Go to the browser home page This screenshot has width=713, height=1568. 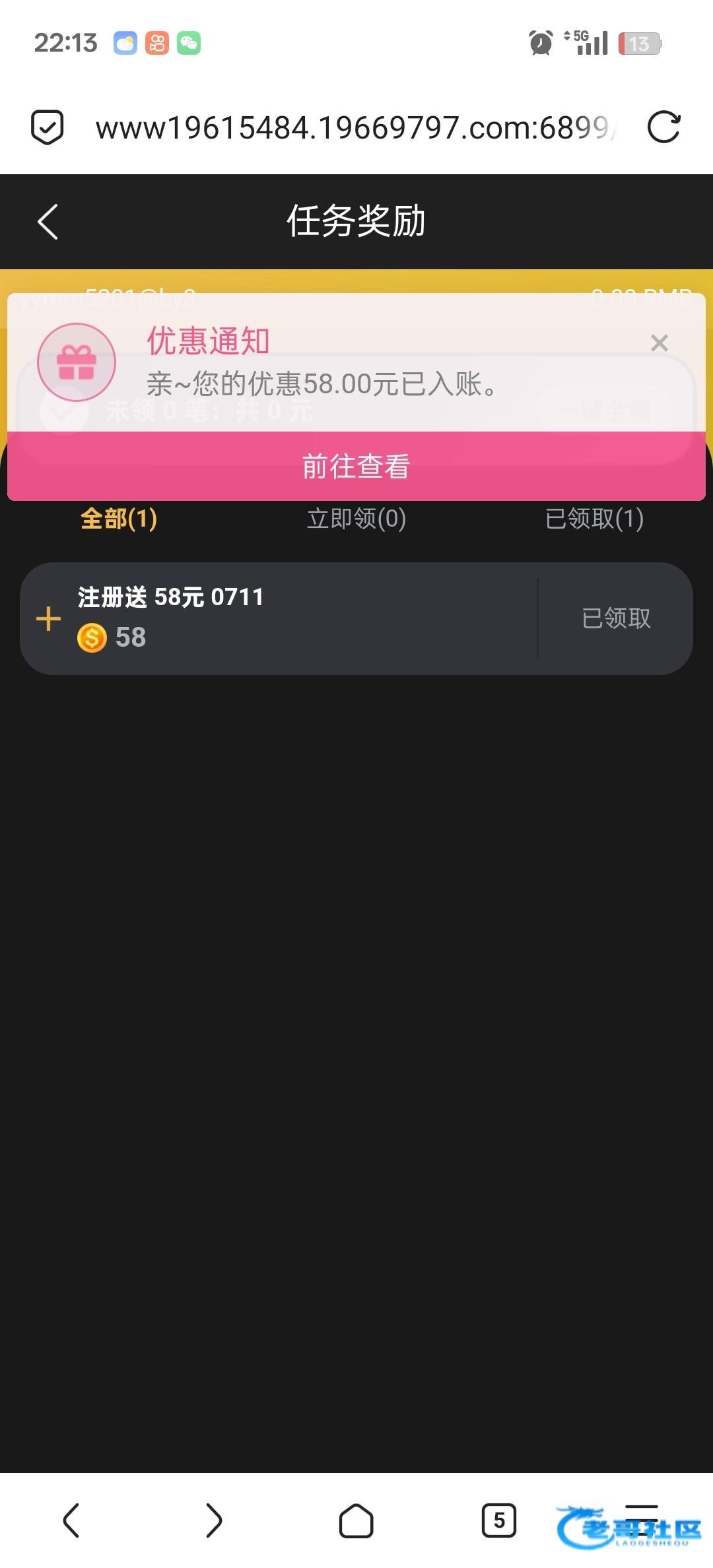(x=356, y=1520)
